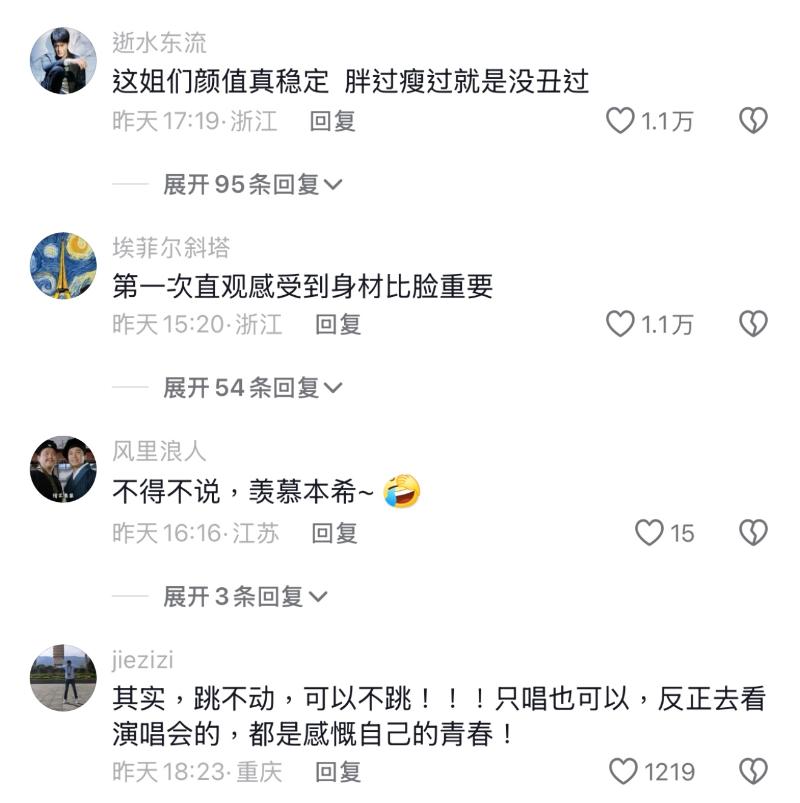
Task: Open 逝水东流's profile avatar
Action: pos(63,60)
